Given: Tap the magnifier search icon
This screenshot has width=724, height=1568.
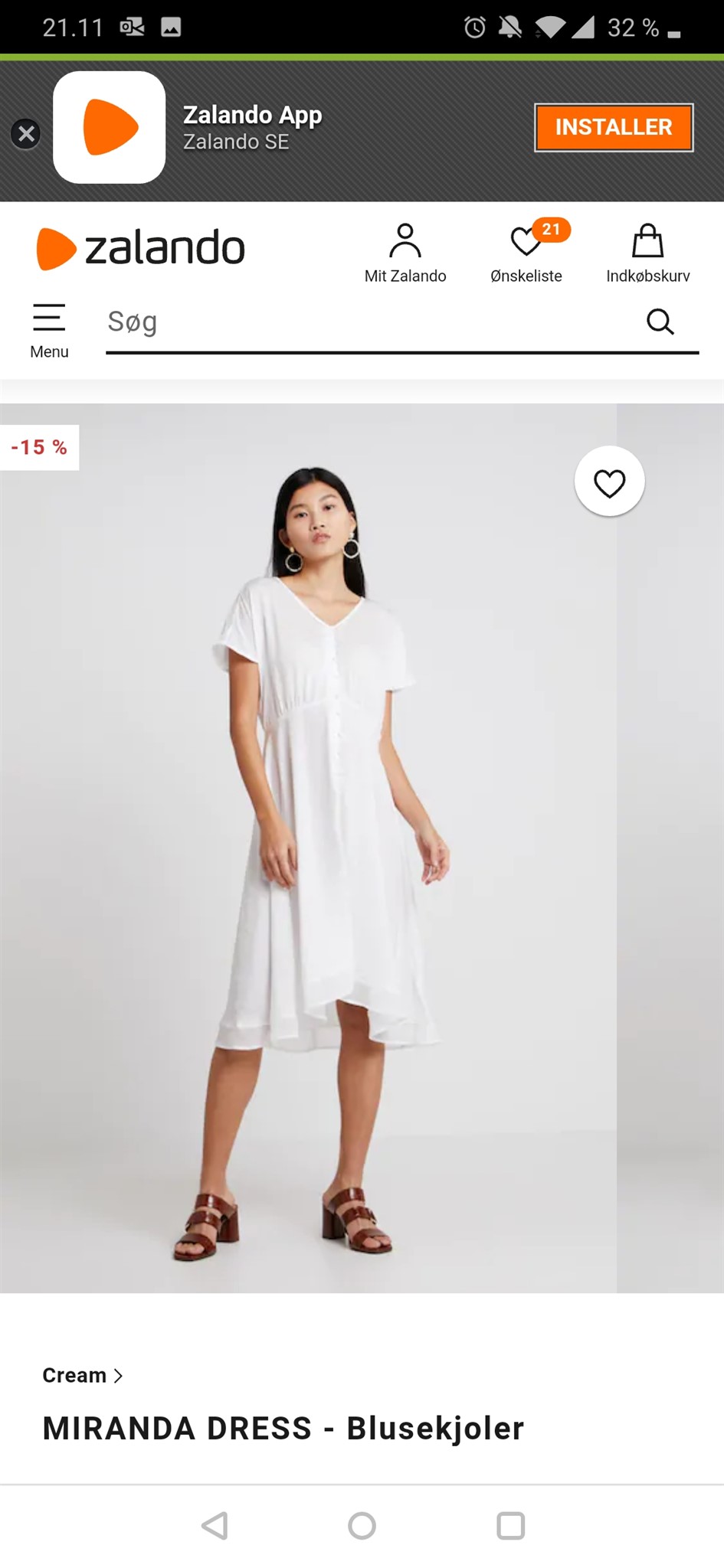Looking at the screenshot, I should pyautogui.click(x=660, y=322).
